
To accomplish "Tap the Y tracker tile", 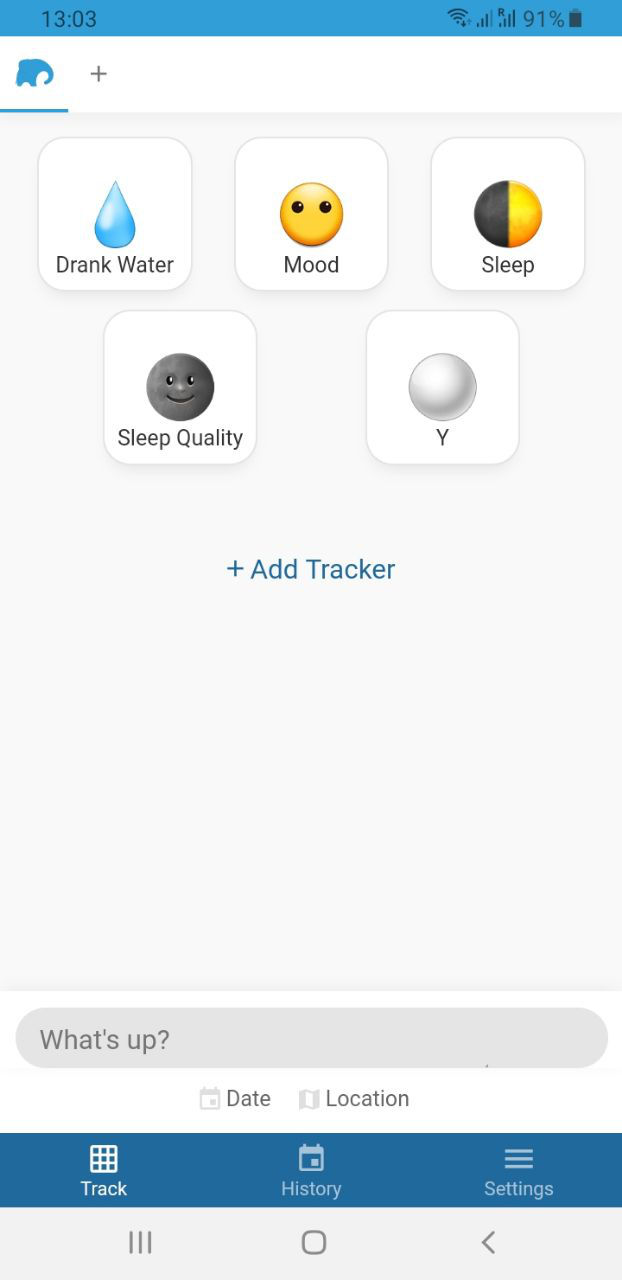I will pos(442,388).
